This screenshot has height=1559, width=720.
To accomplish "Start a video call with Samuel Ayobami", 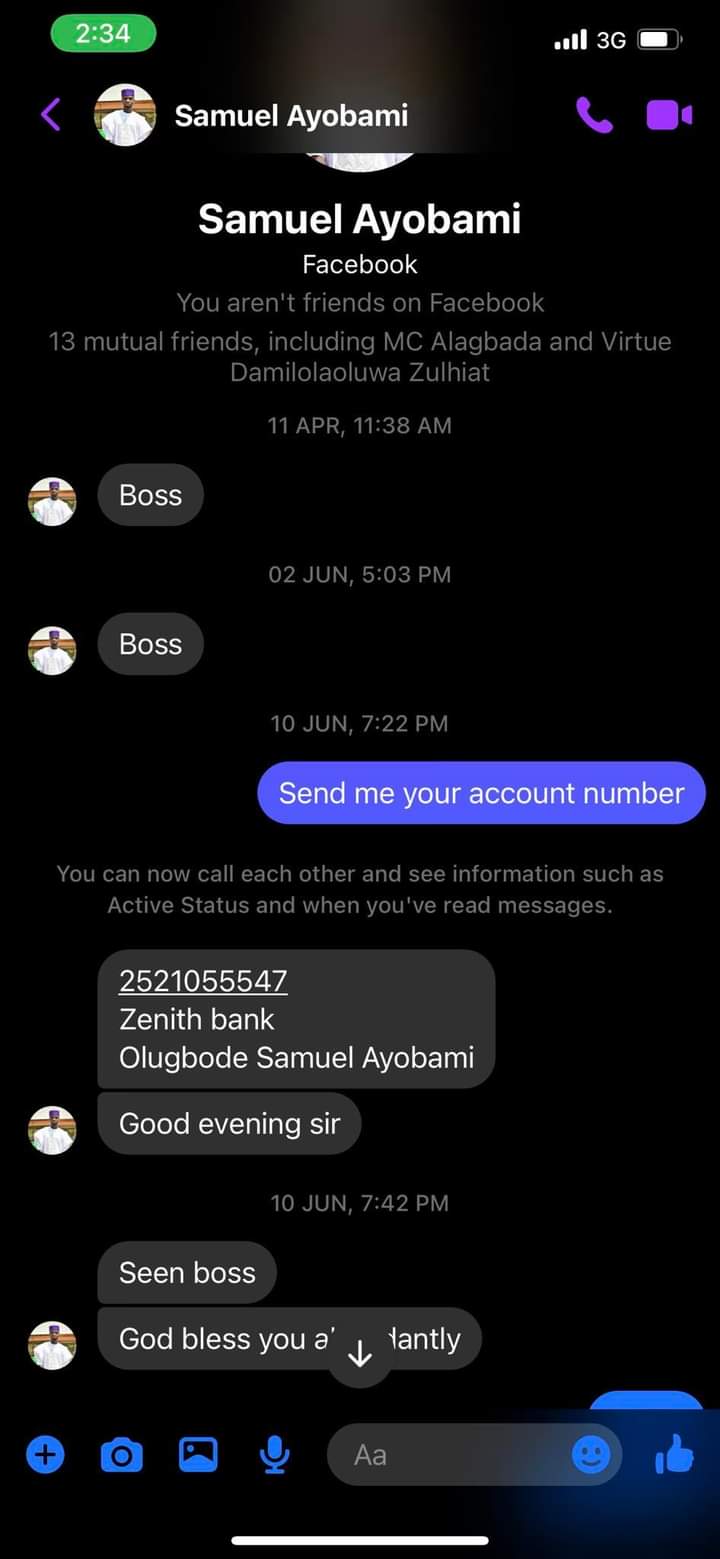I will [669, 115].
